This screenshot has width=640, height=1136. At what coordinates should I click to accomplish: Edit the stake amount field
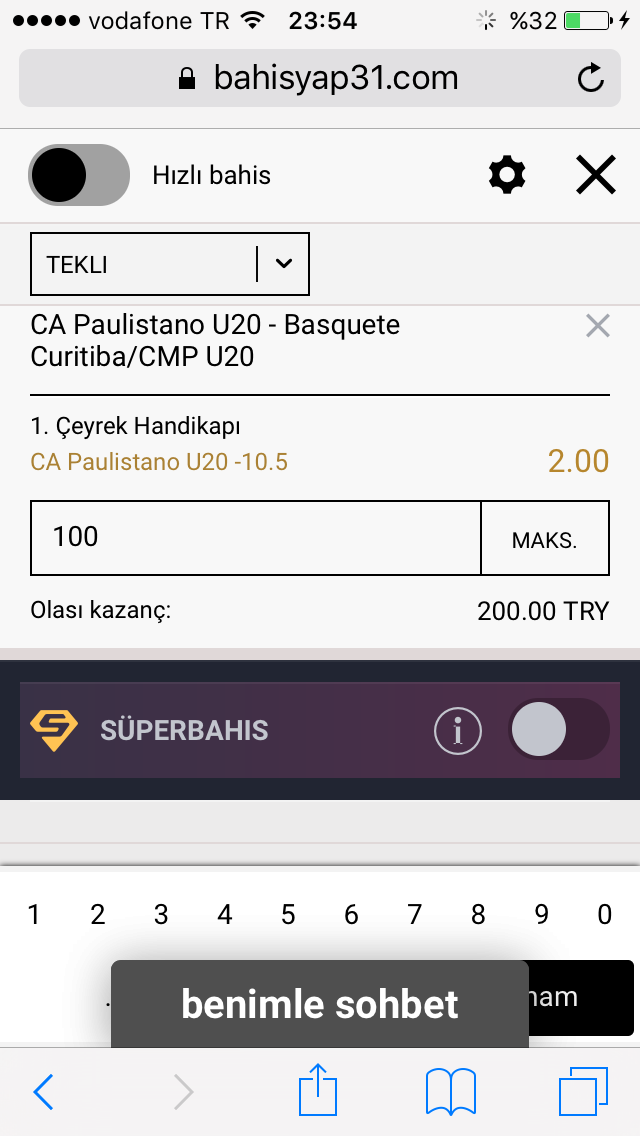pos(255,538)
